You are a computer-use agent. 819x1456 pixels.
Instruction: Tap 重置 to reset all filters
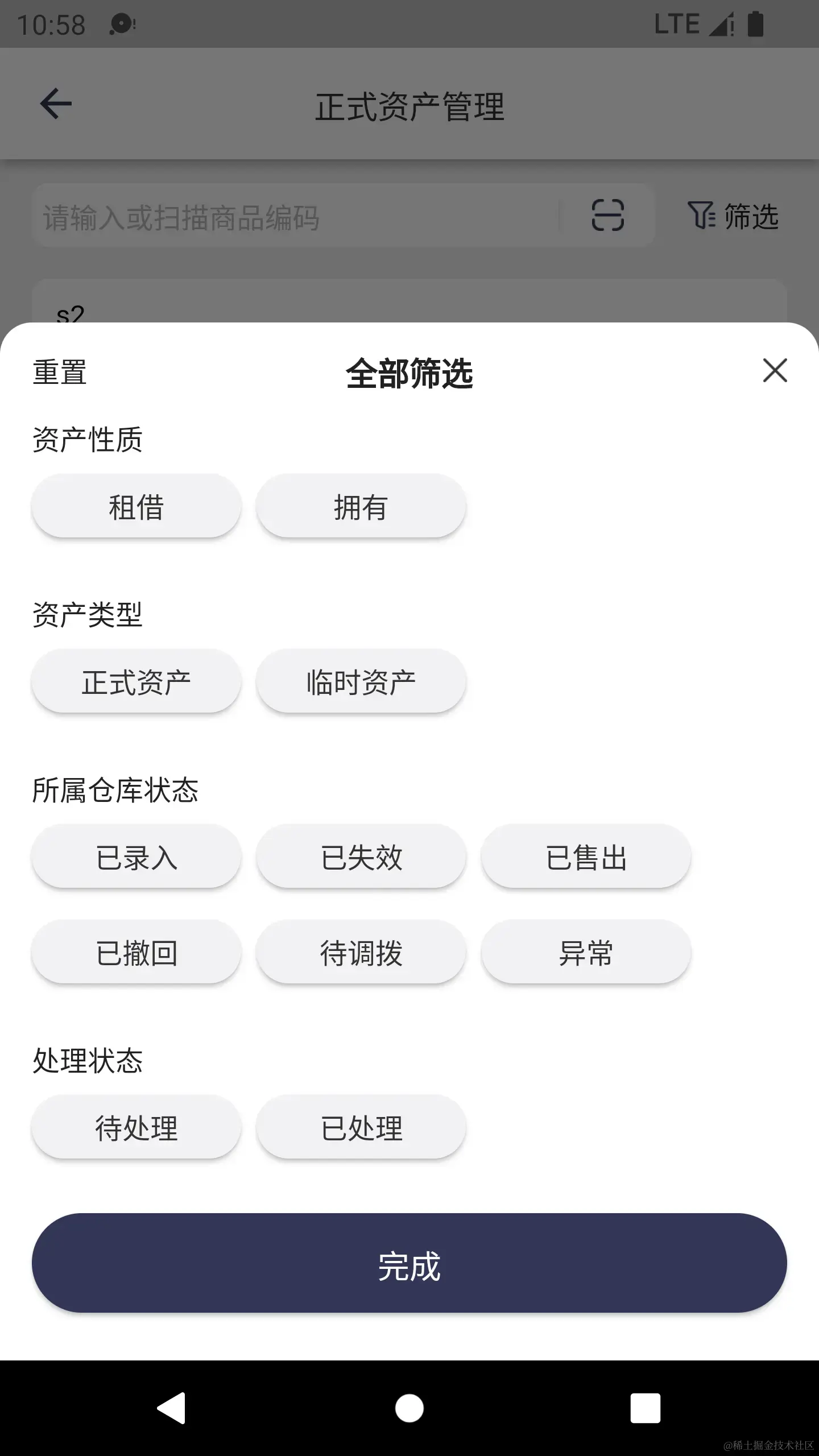click(59, 373)
